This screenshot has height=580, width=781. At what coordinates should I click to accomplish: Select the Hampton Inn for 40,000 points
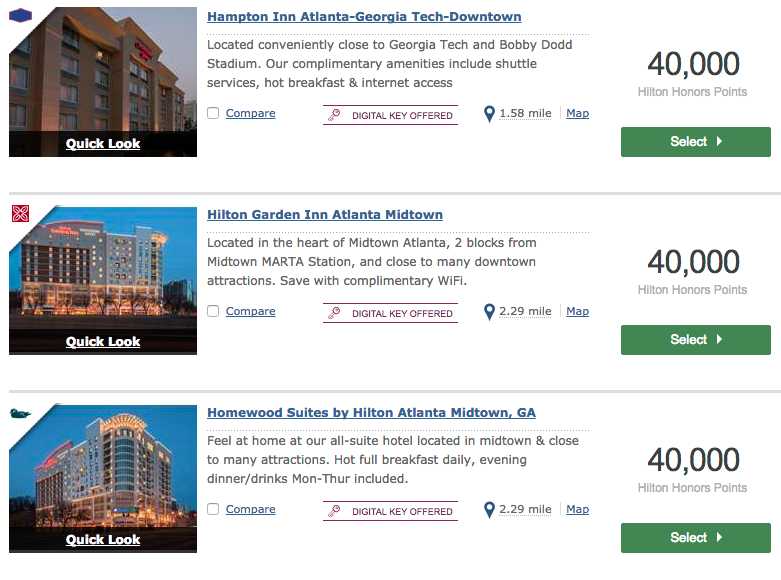point(696,142)
